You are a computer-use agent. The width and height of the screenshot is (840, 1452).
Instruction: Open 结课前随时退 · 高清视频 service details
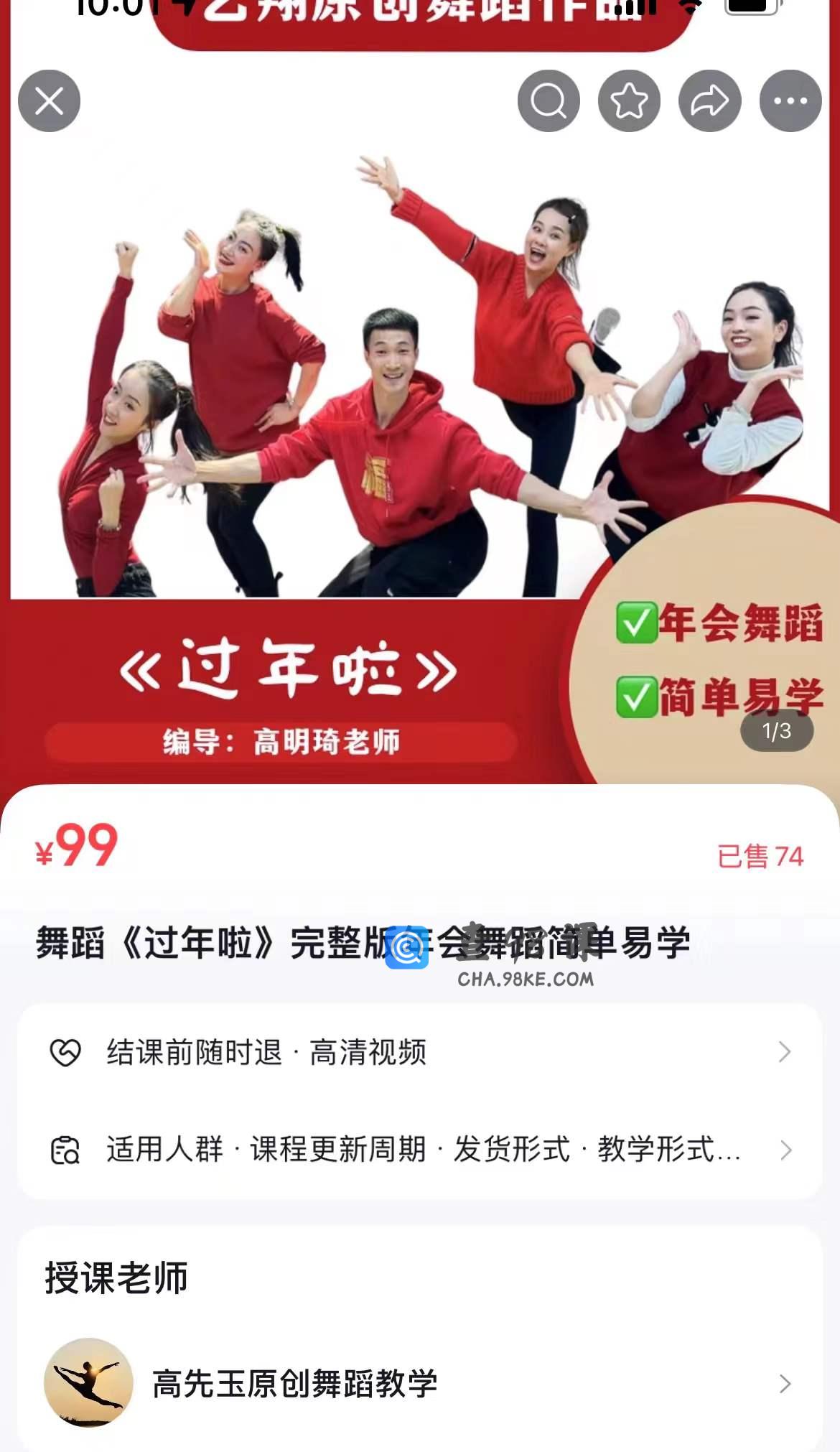pyautogui.click(x=419, y=1053)
